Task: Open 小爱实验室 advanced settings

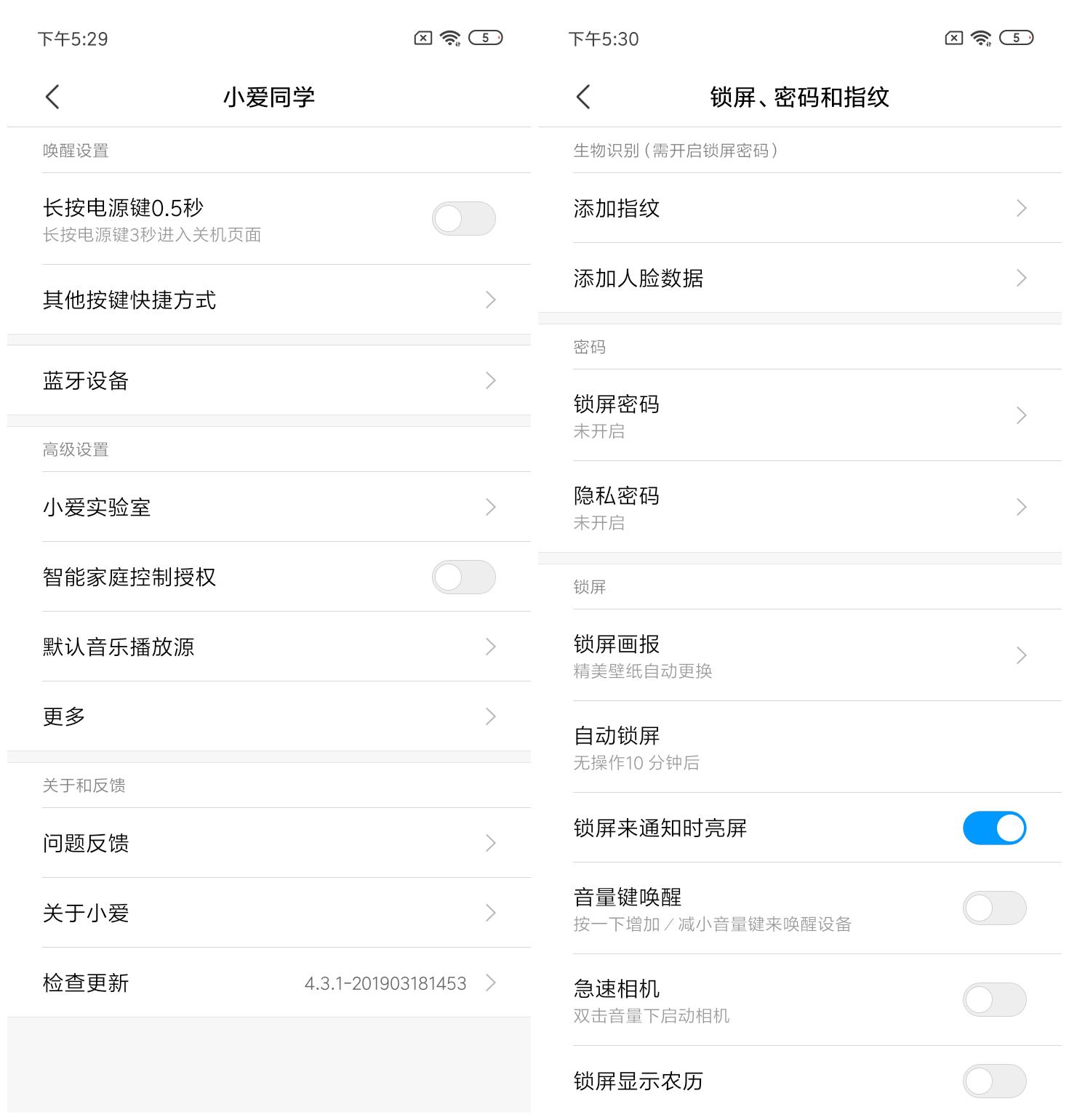Action: 268,508
